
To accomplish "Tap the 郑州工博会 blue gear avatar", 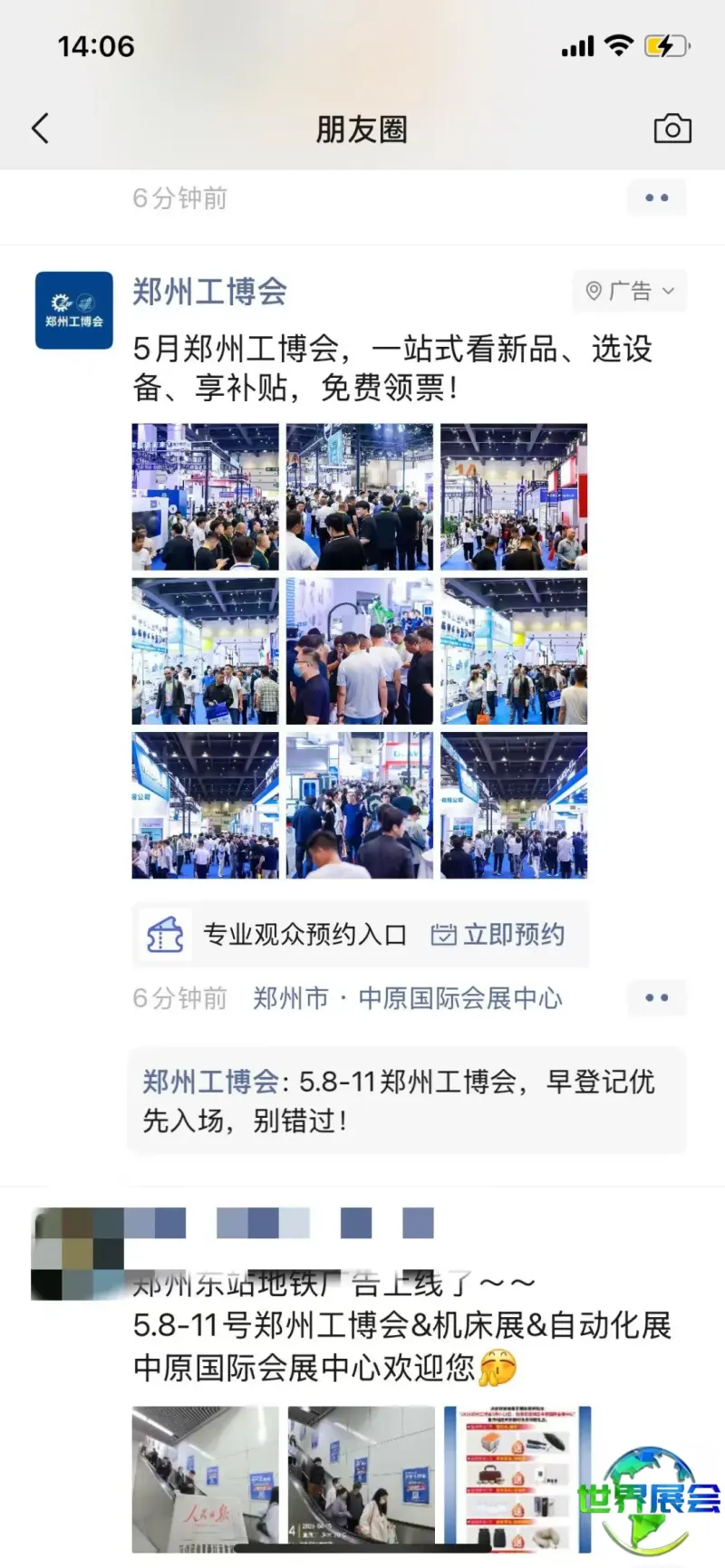I will pyautogui.click(x=73, y=310).
